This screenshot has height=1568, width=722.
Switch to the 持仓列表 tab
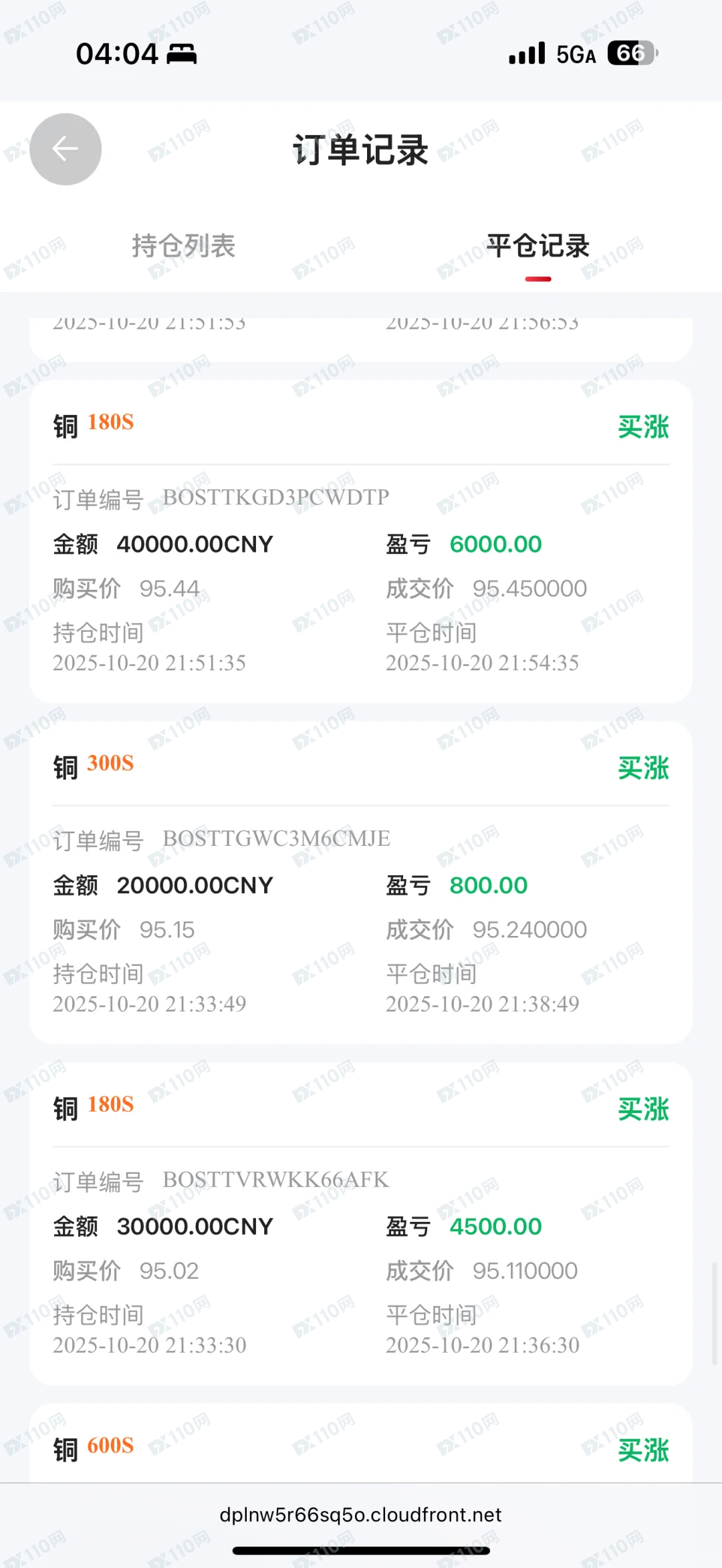183,246
